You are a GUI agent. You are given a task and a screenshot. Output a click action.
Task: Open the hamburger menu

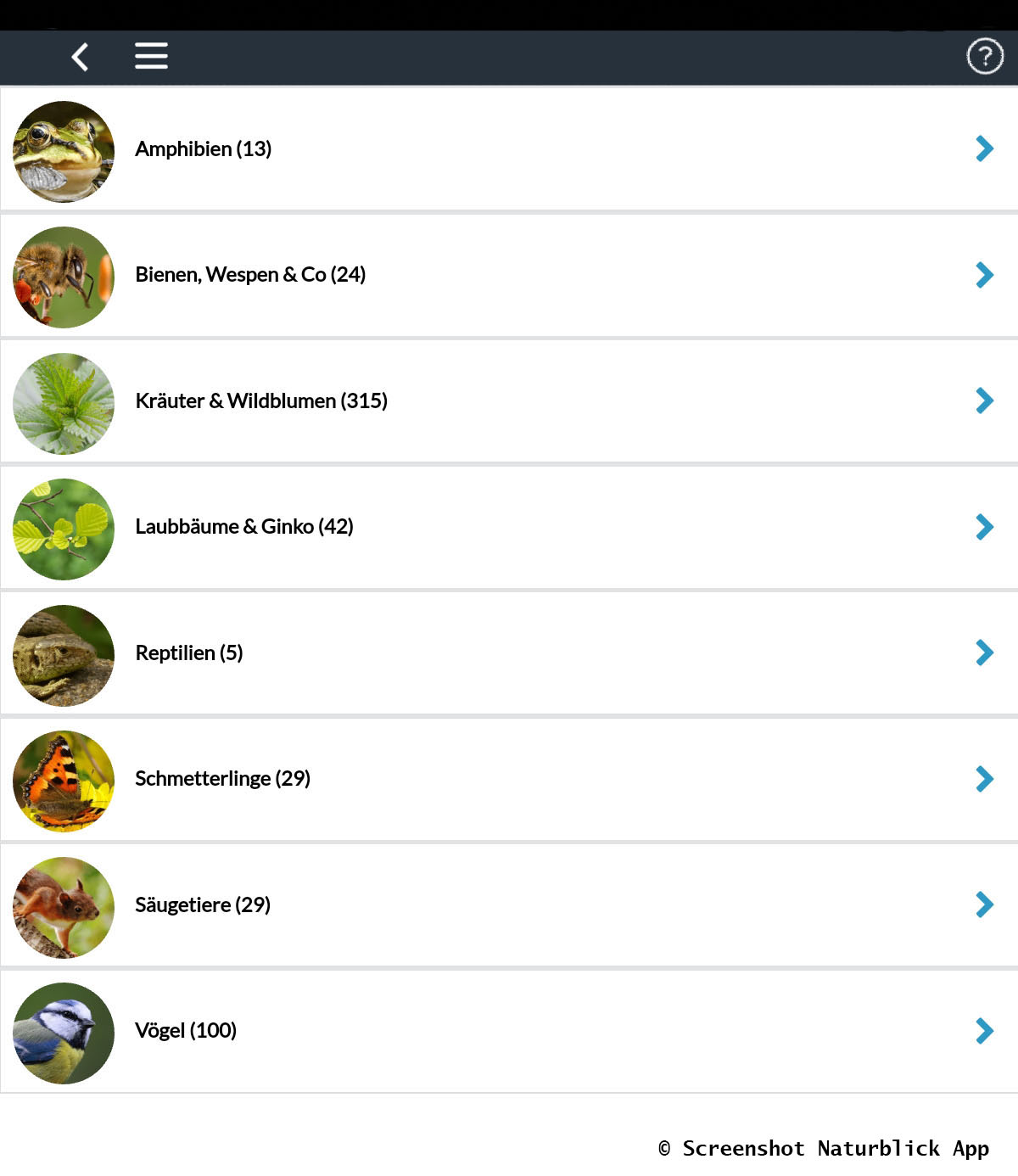point(150,56)
